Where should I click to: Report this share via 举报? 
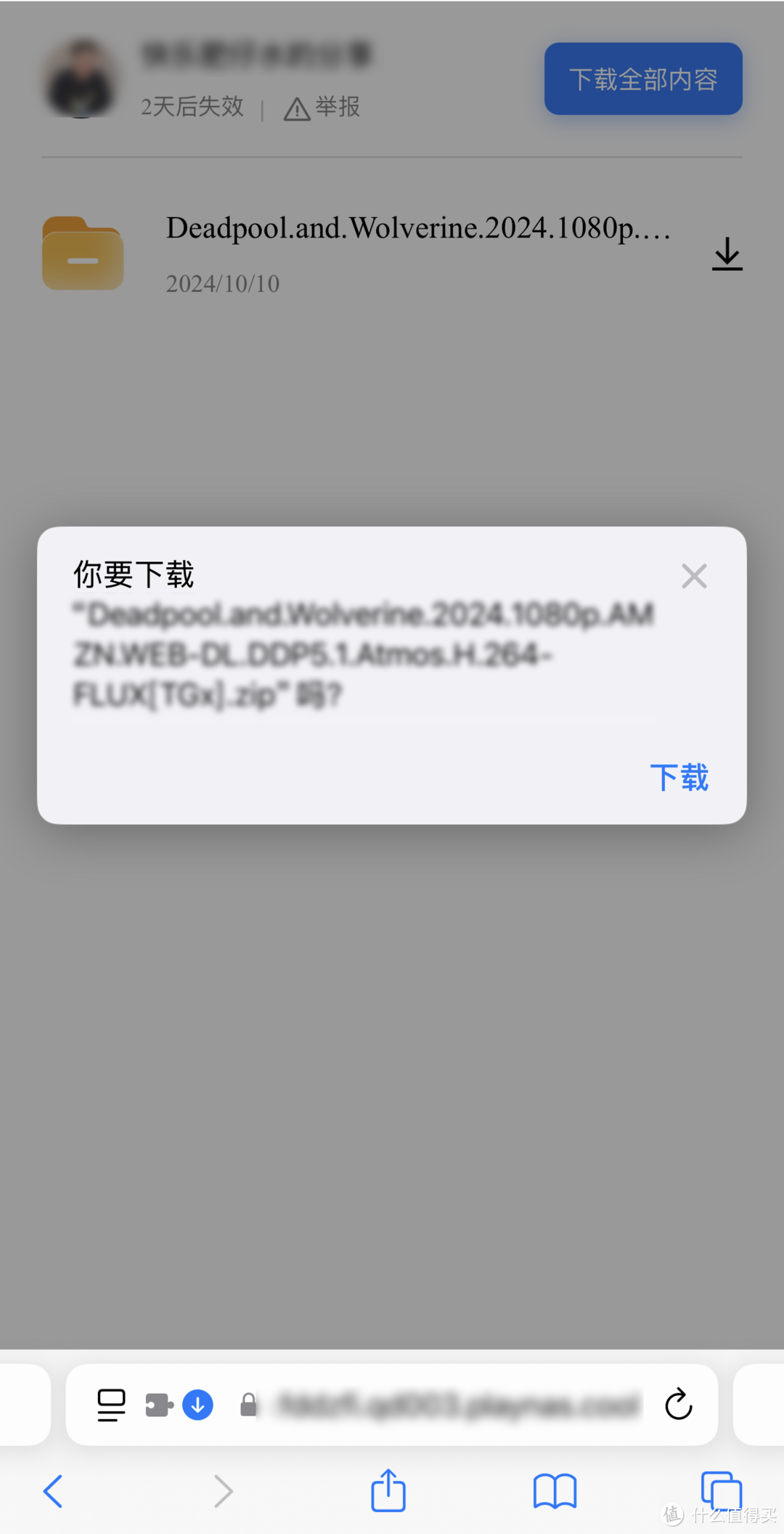tap(323, 107)
